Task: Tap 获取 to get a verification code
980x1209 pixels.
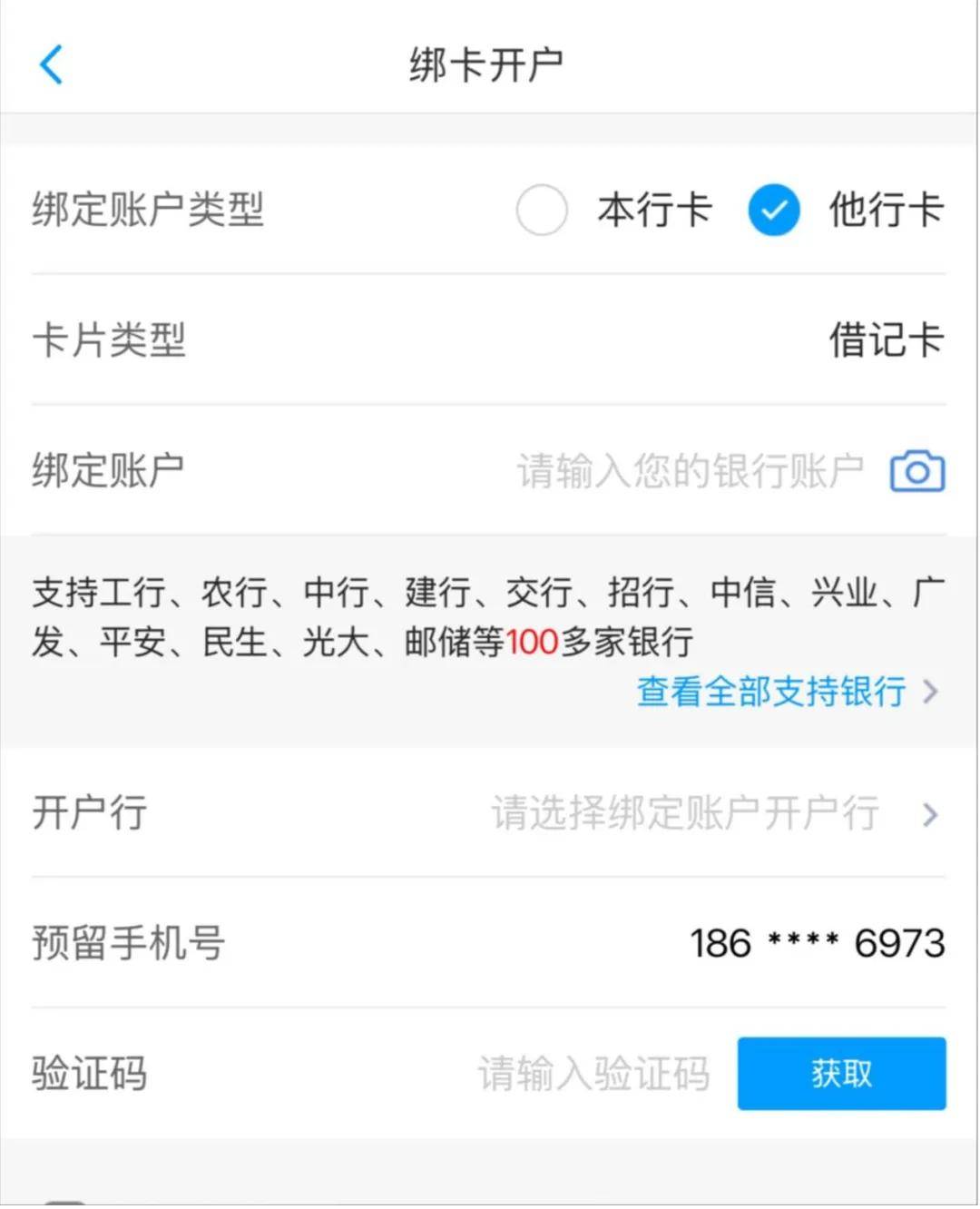Action: (841, 1074)
